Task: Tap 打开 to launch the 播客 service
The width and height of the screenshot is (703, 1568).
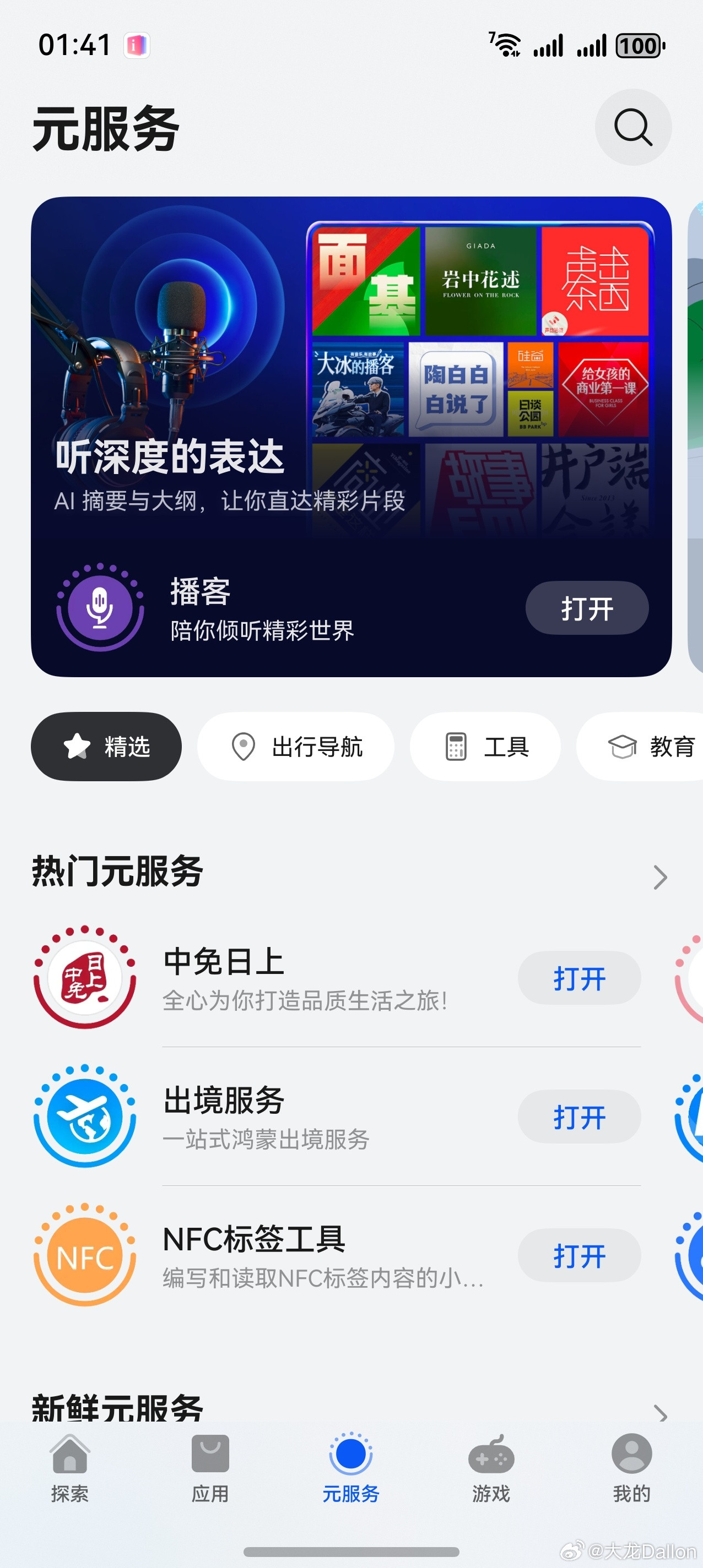Action: tap(587, 608)
